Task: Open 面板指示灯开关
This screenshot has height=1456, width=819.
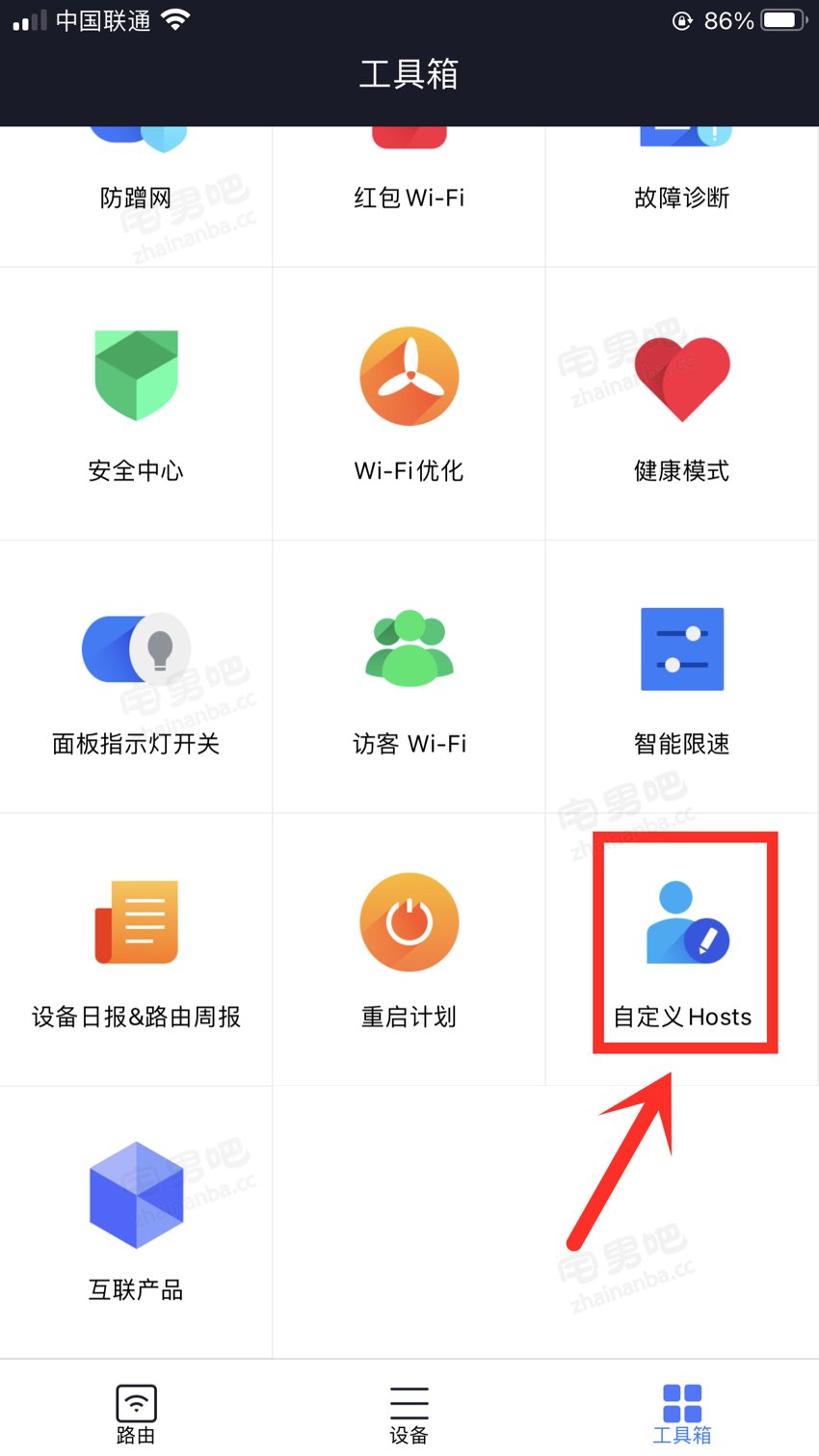Action: pyautogui.click(x=136, y=676)
